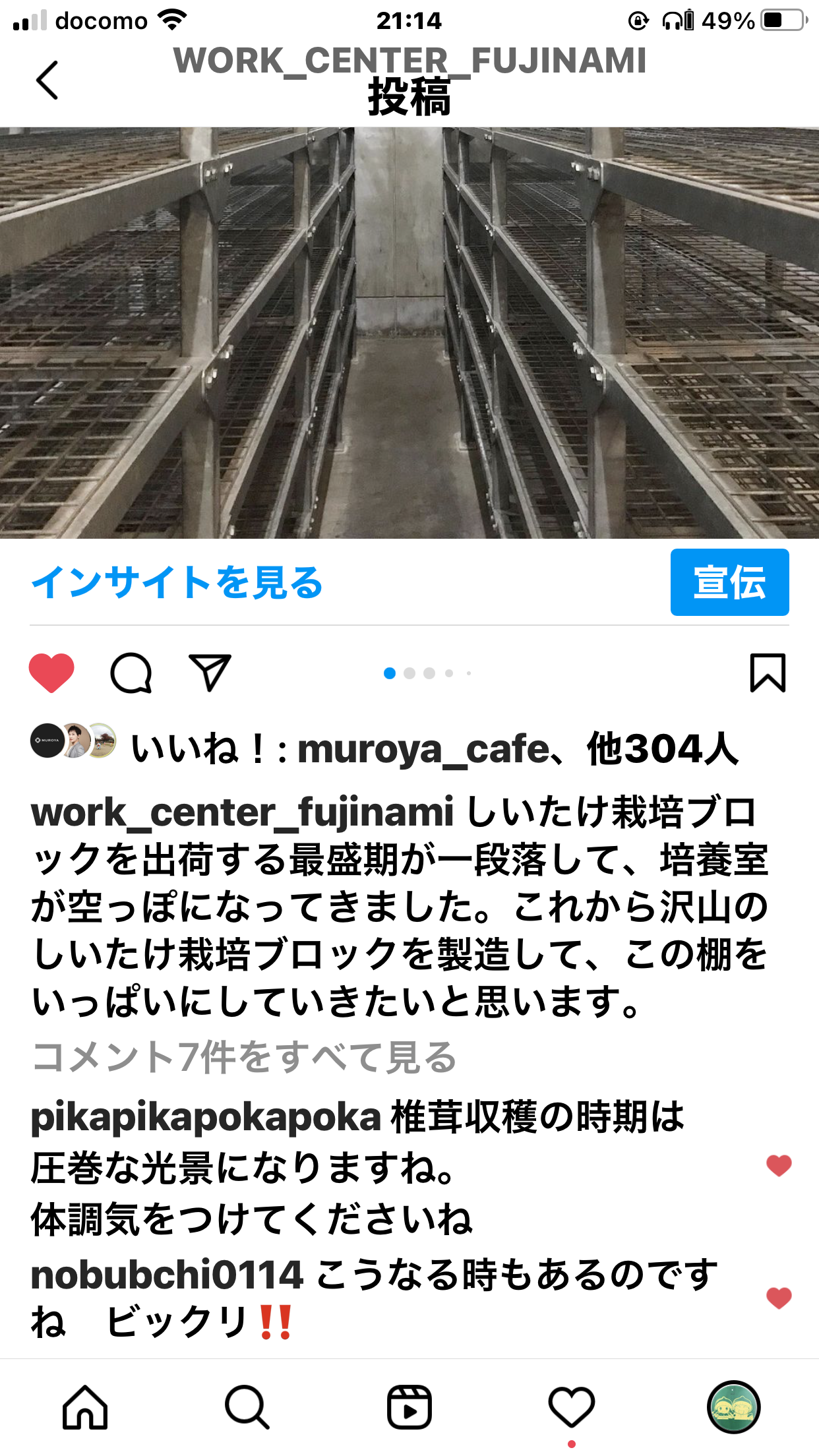
Task: Switch to the Search tab
Action: (247, 1407)
